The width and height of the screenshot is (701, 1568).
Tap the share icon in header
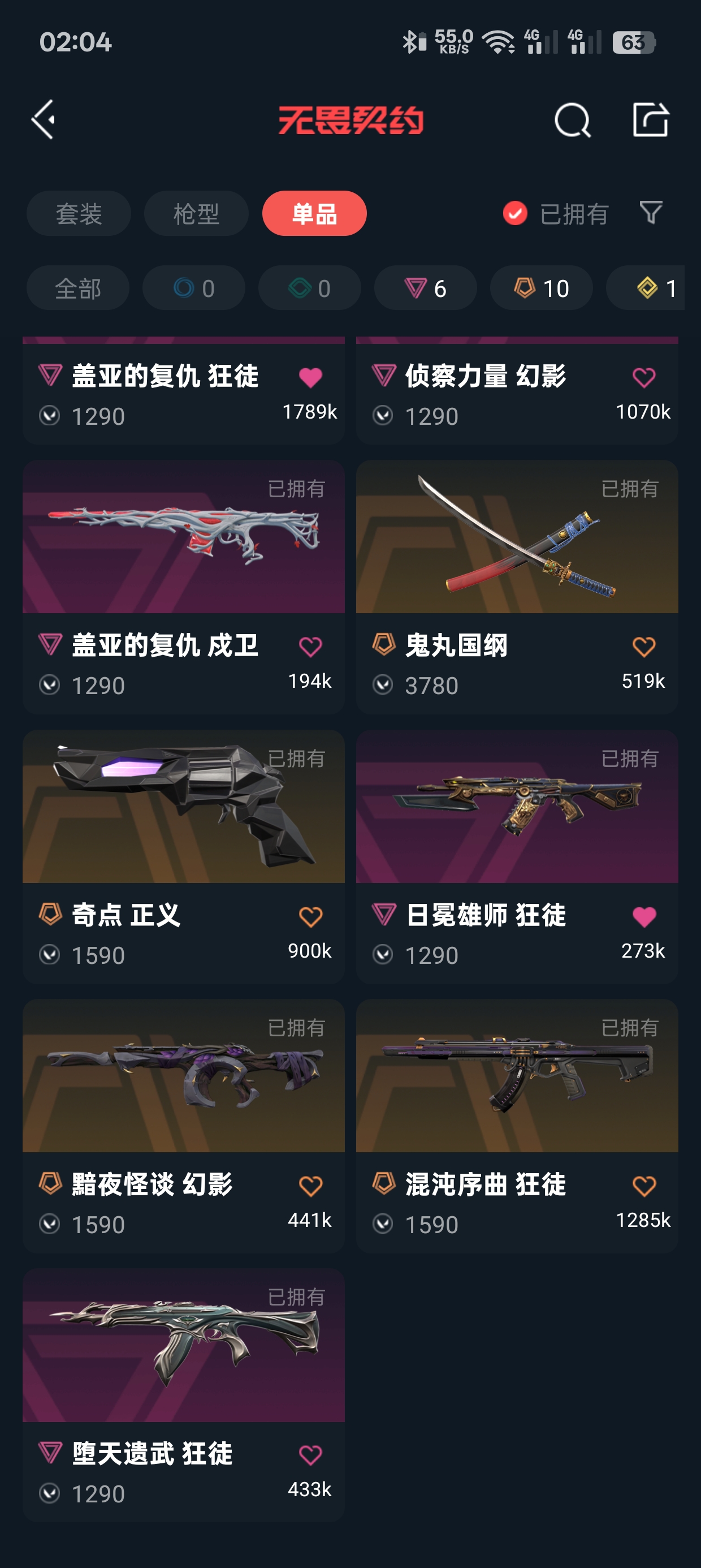(651, 120)
